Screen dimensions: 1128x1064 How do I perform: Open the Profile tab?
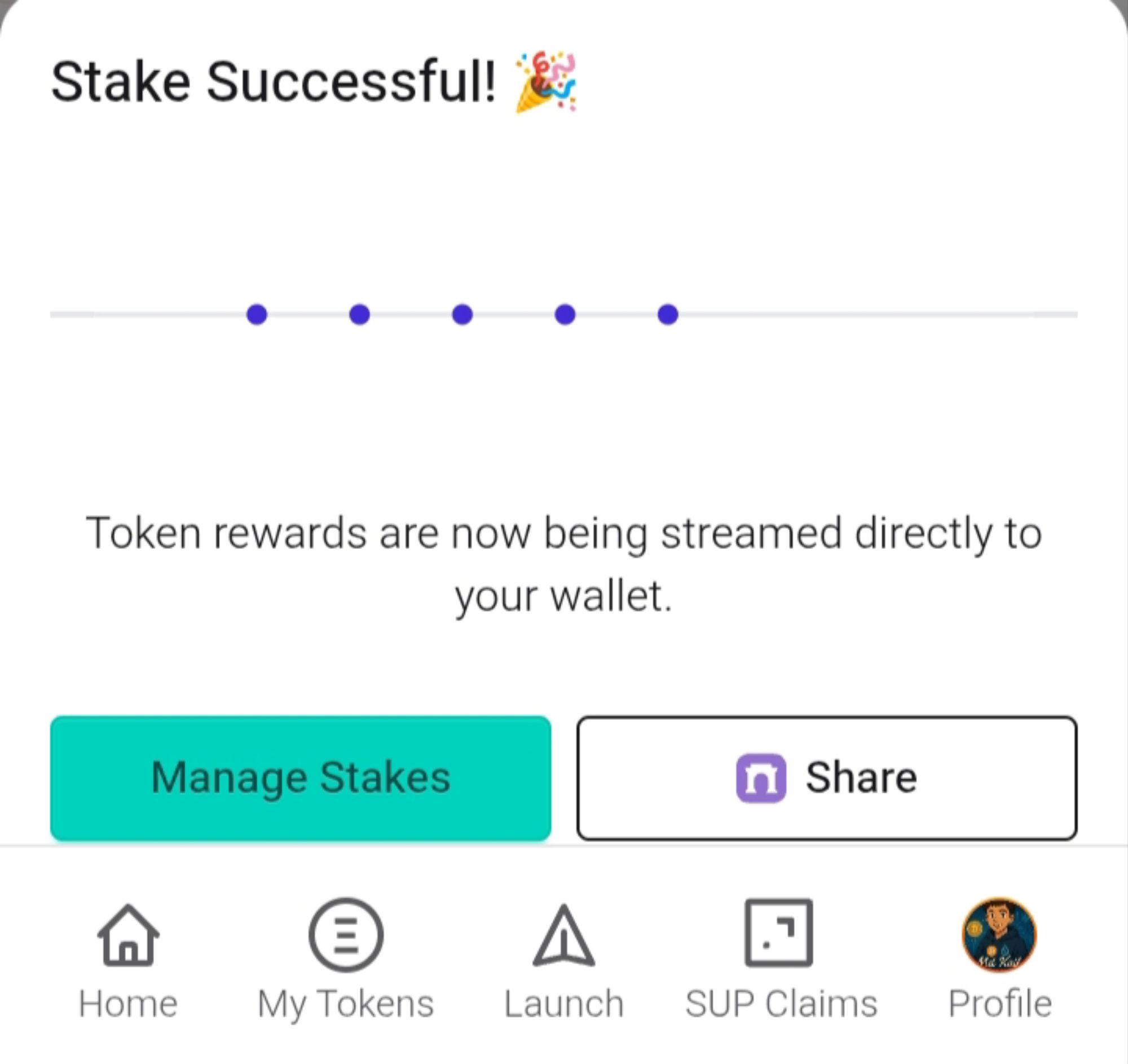click(999, 960)
